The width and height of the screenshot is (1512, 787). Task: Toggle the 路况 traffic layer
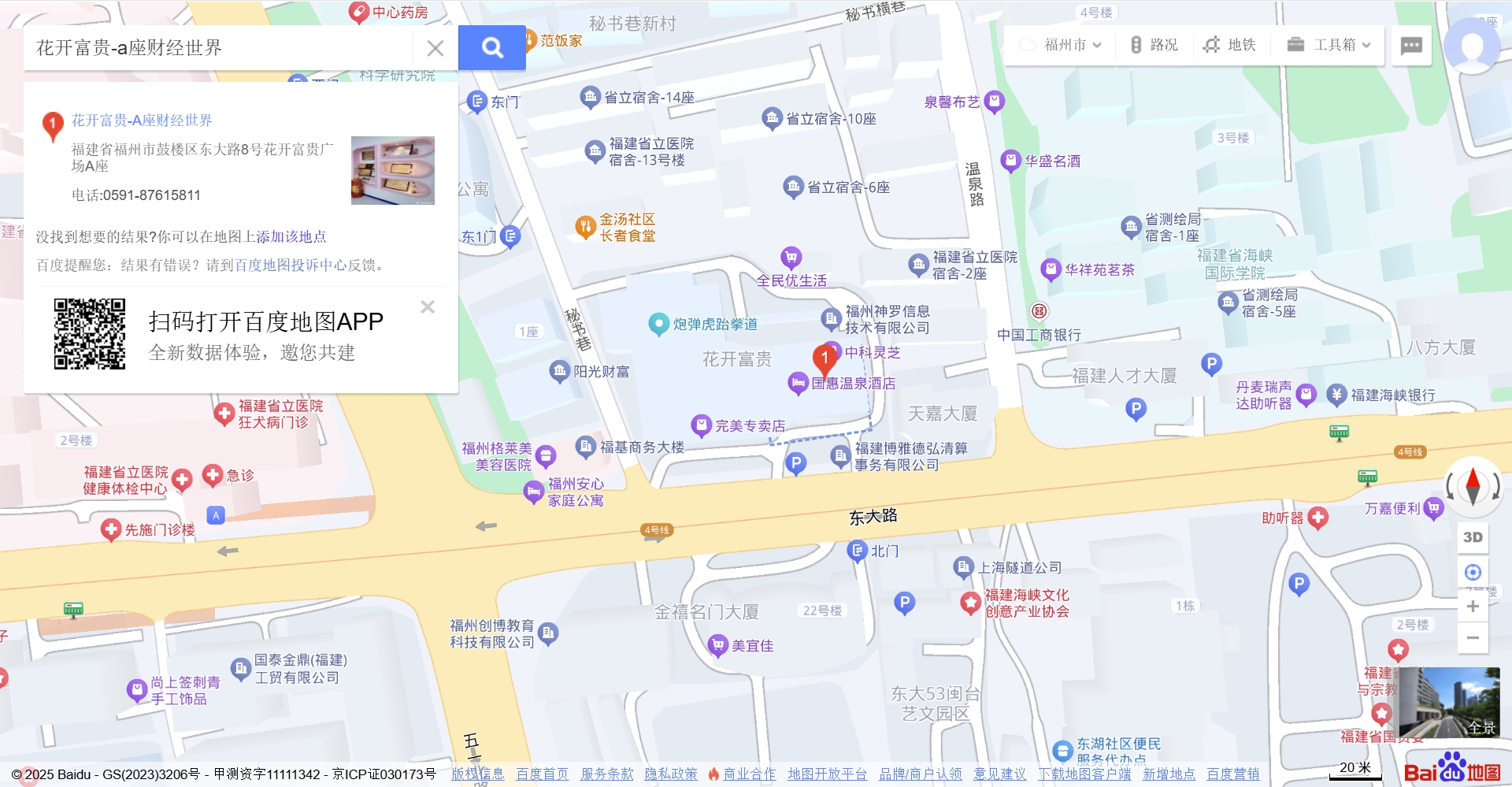[1154, 45]
